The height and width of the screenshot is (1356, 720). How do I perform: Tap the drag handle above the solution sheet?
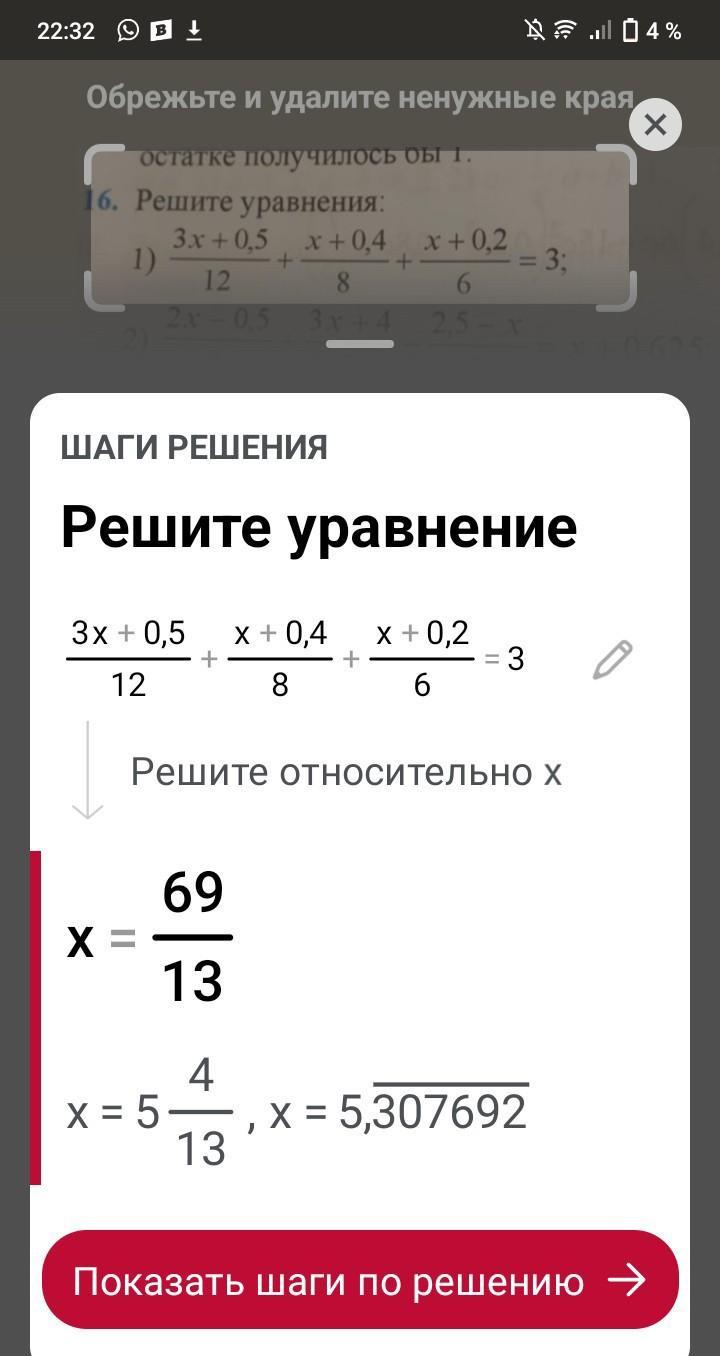[360, 344]
